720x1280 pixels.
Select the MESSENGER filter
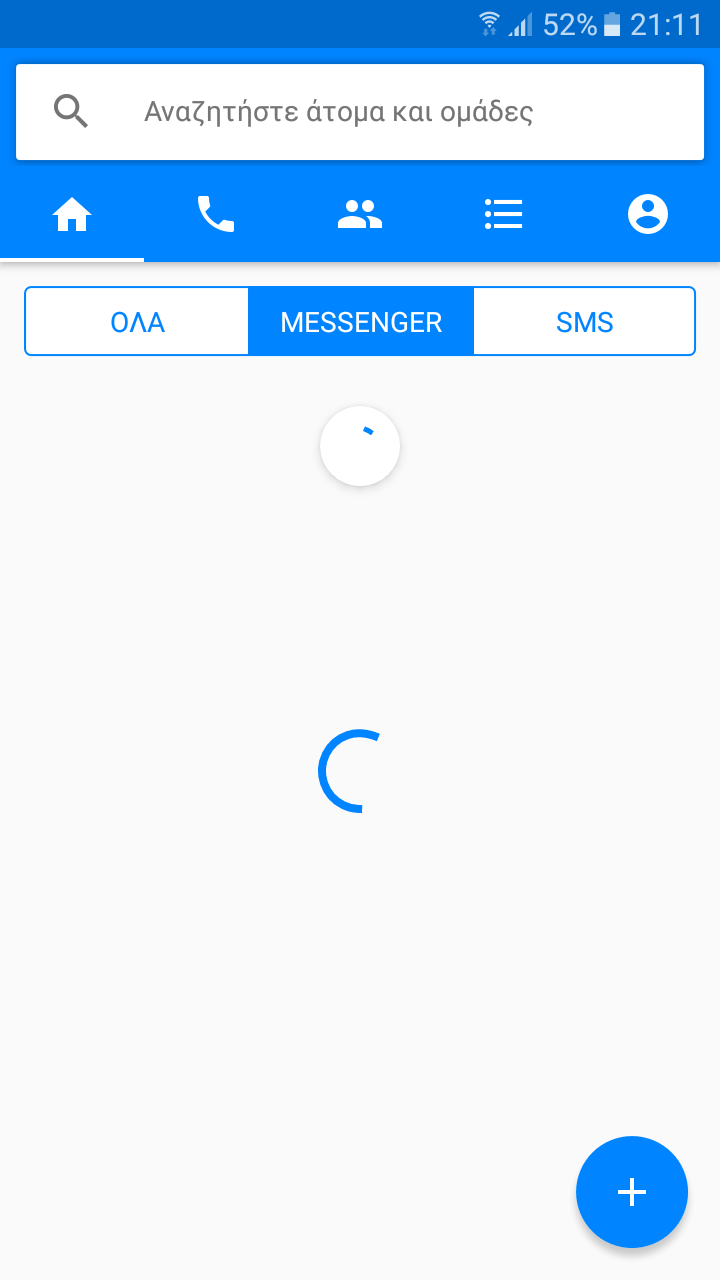tap(361, 322)
